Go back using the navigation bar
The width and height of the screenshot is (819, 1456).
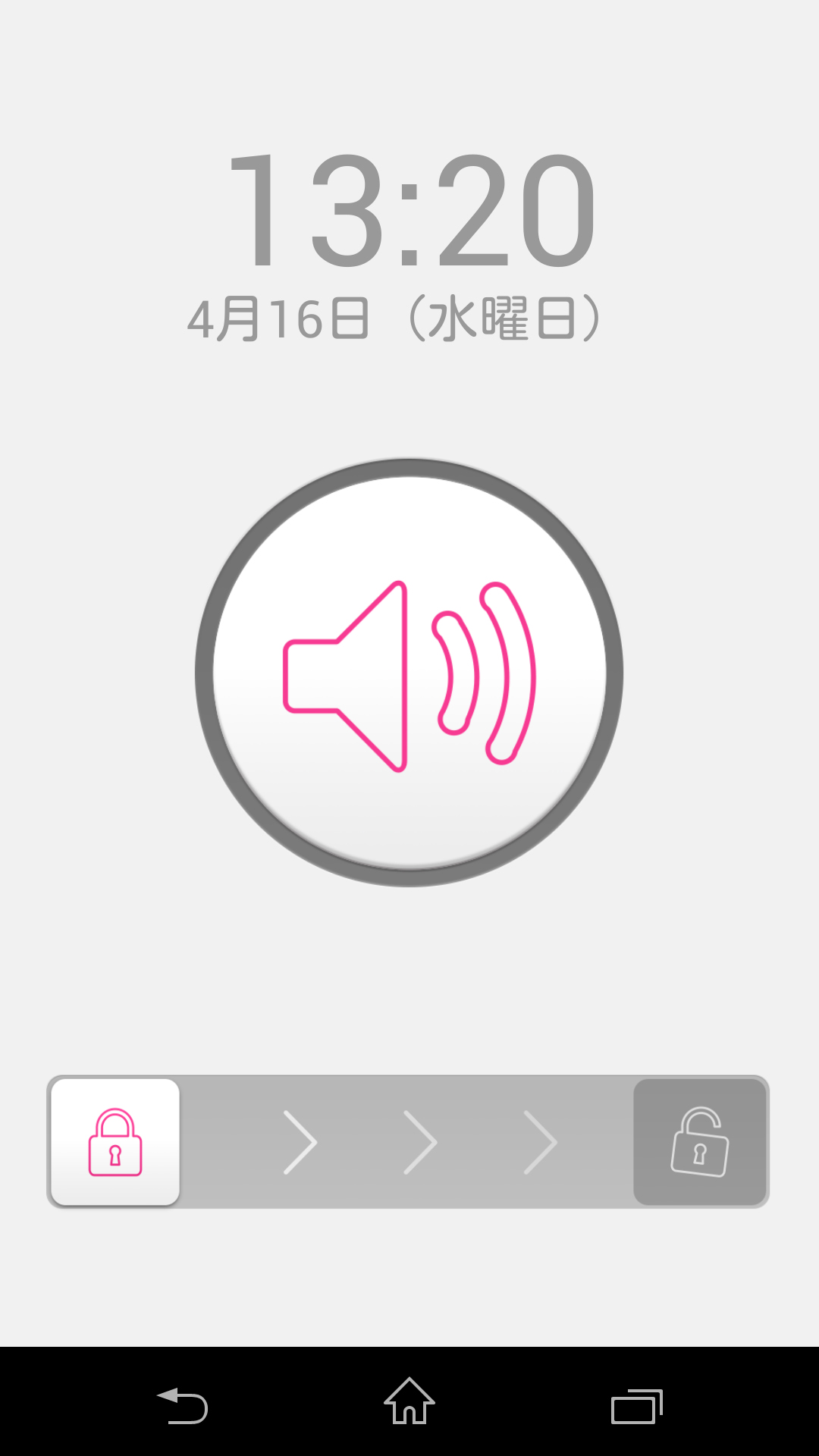click(182, 1405)
